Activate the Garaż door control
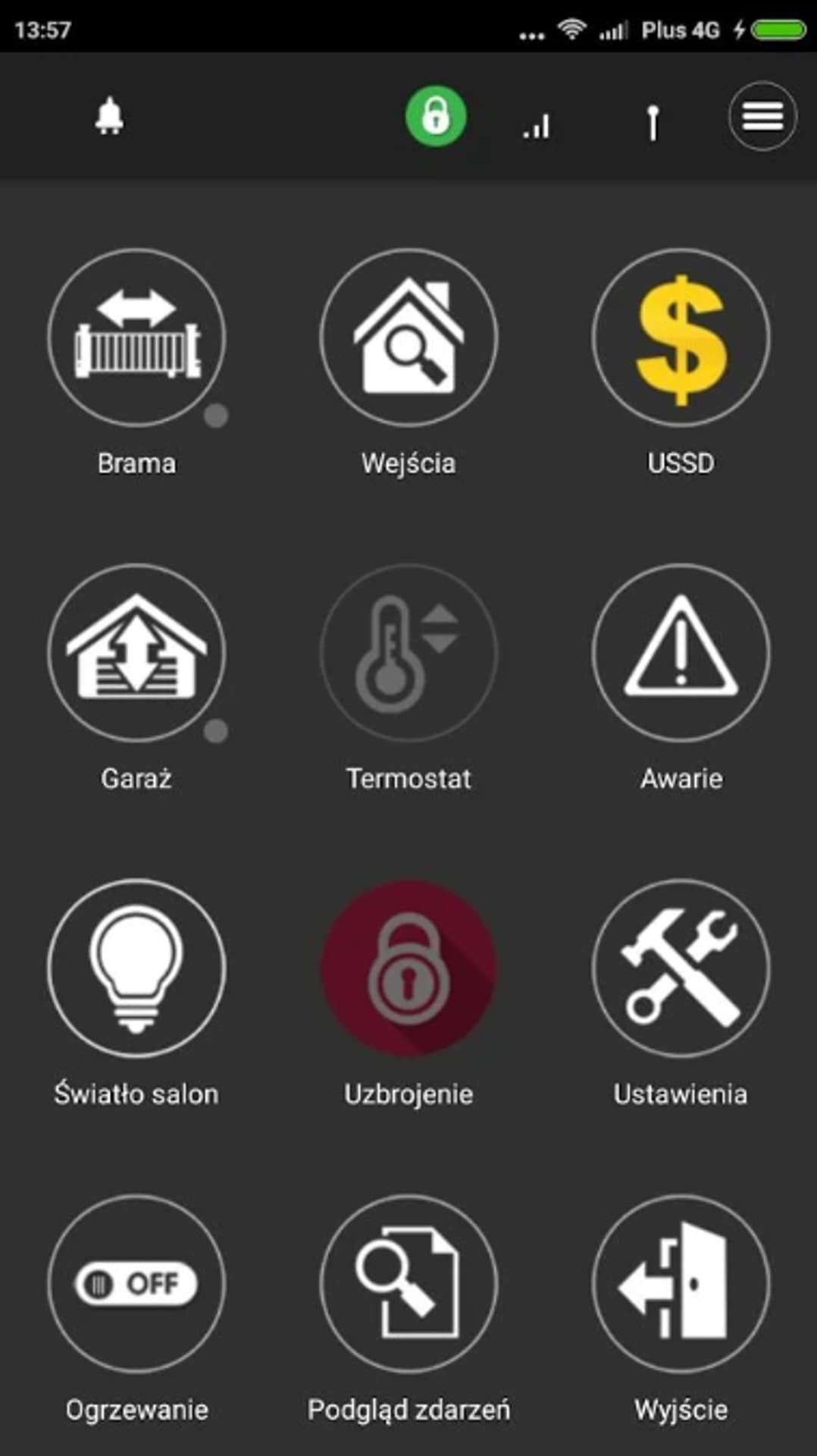Screen dimensions: 817x1456 click(x=136, y=652)
